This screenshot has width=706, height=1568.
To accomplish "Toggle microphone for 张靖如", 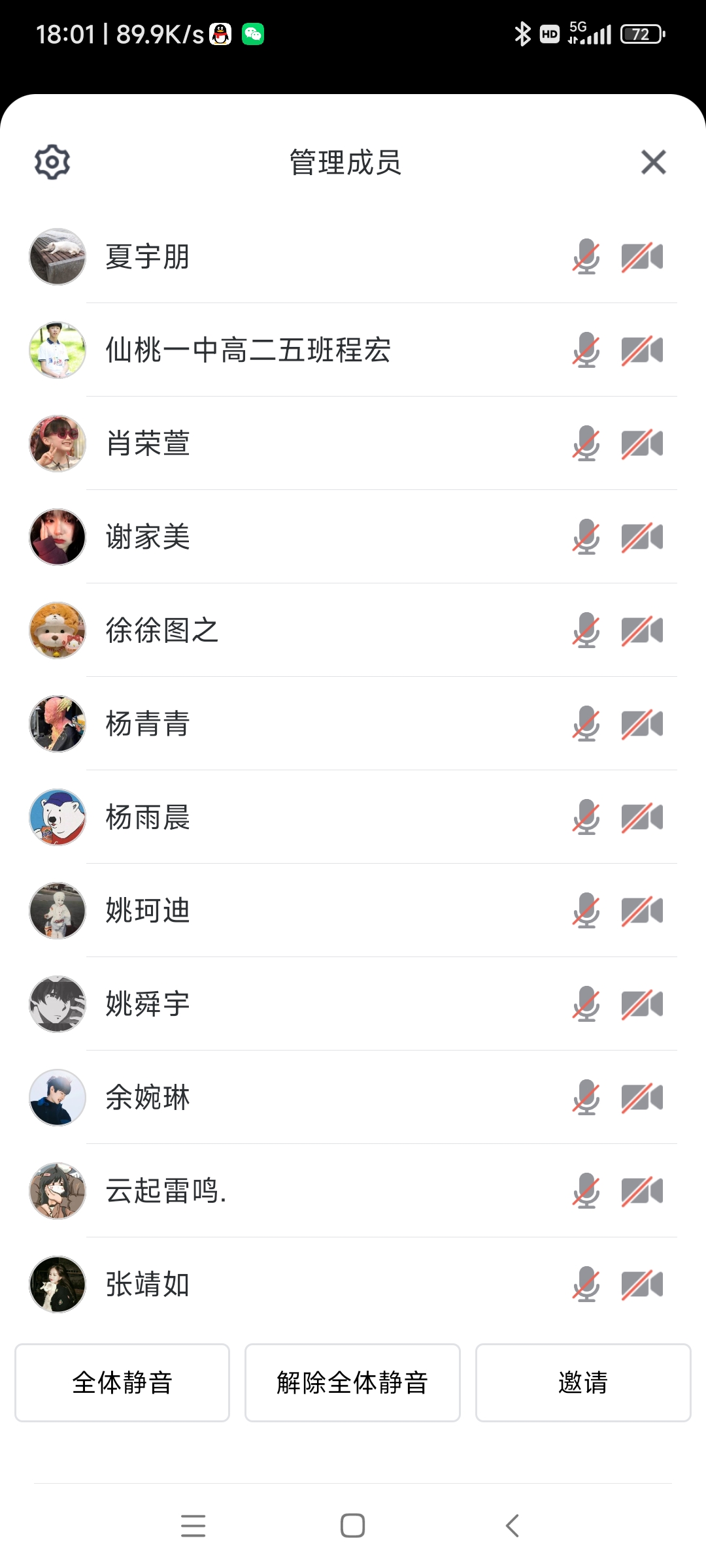I will click(x=586, y=1284).
